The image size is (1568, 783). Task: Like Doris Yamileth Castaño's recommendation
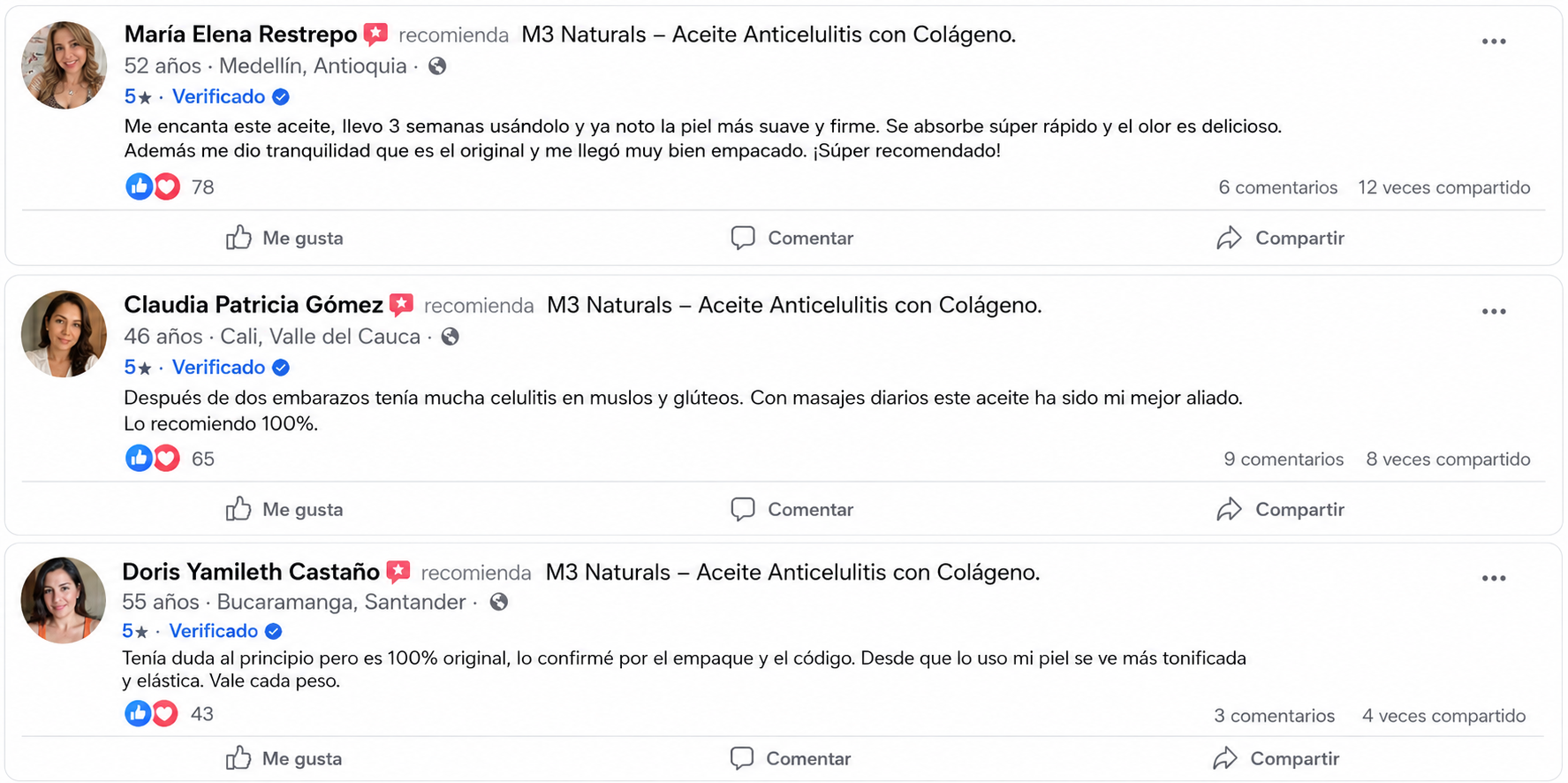284,758
